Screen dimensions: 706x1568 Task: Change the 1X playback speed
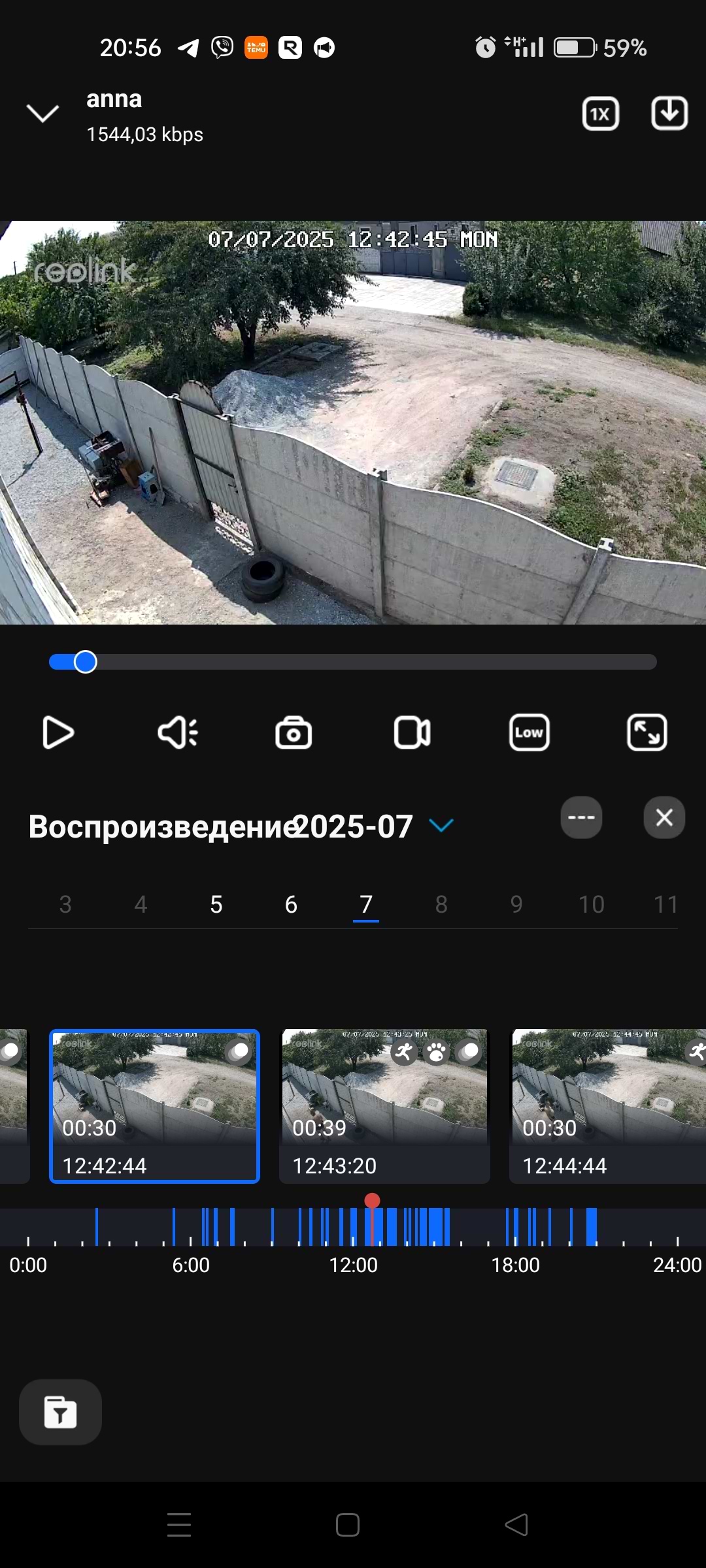[x=600, y=114]
